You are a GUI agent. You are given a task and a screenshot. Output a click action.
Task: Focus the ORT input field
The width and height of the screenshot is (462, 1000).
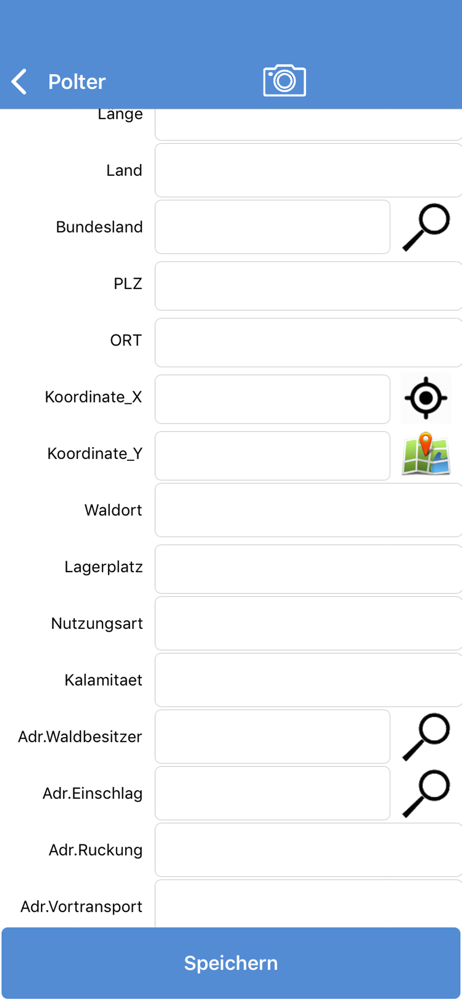308,342
